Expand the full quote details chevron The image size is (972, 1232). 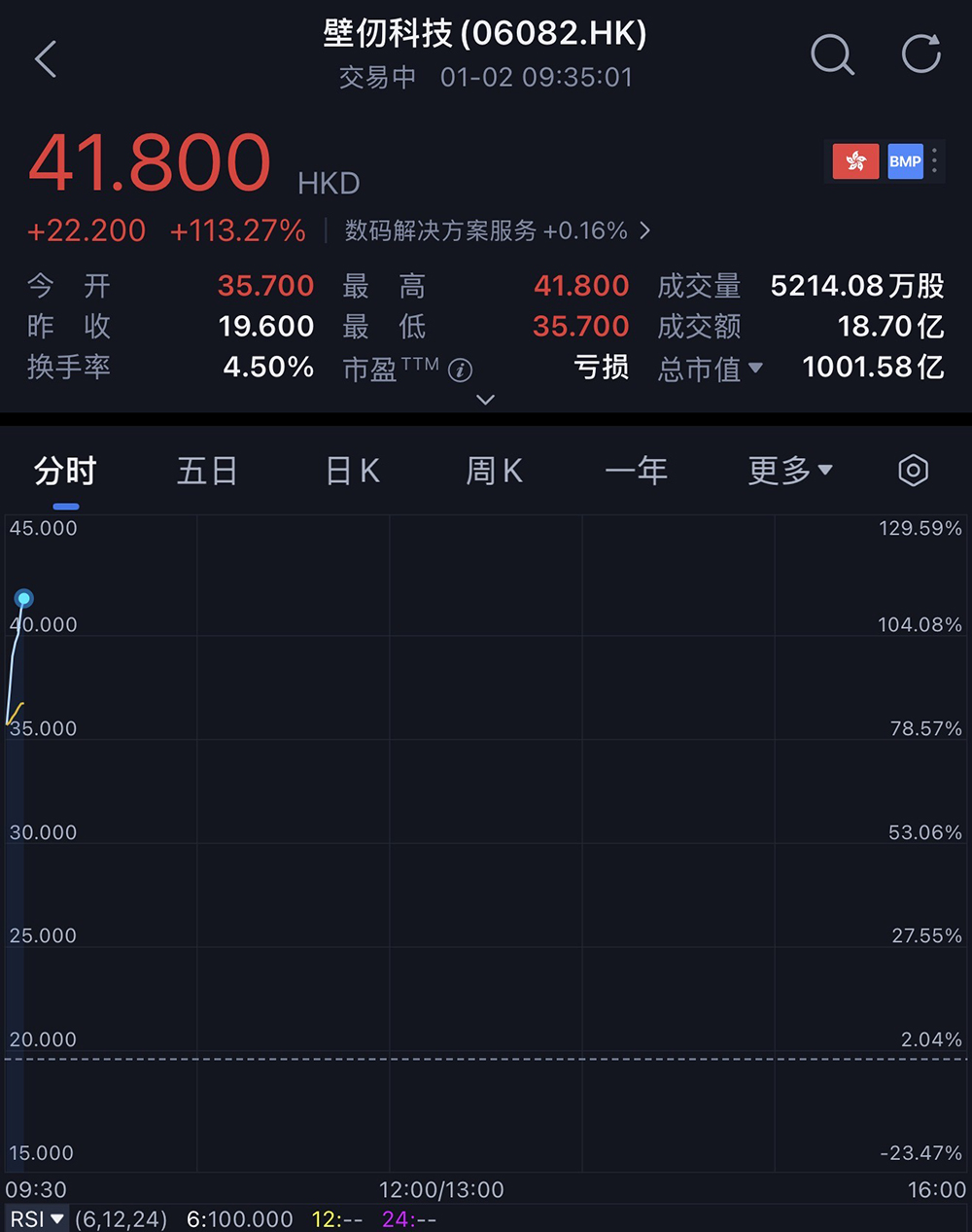click(x=485, y=400)
